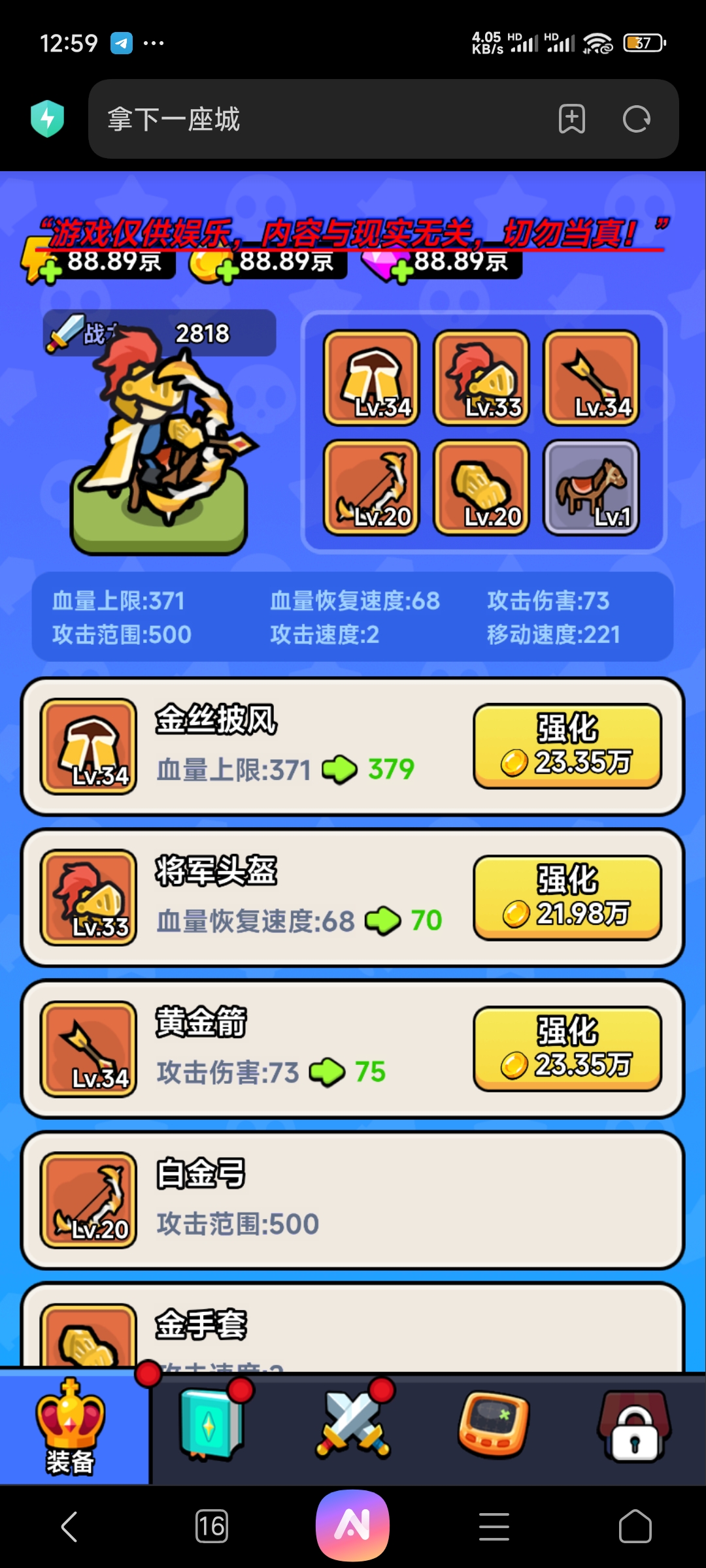Add diamonds with pink plus button
The image size is (706, 1568).
[402, 269]
